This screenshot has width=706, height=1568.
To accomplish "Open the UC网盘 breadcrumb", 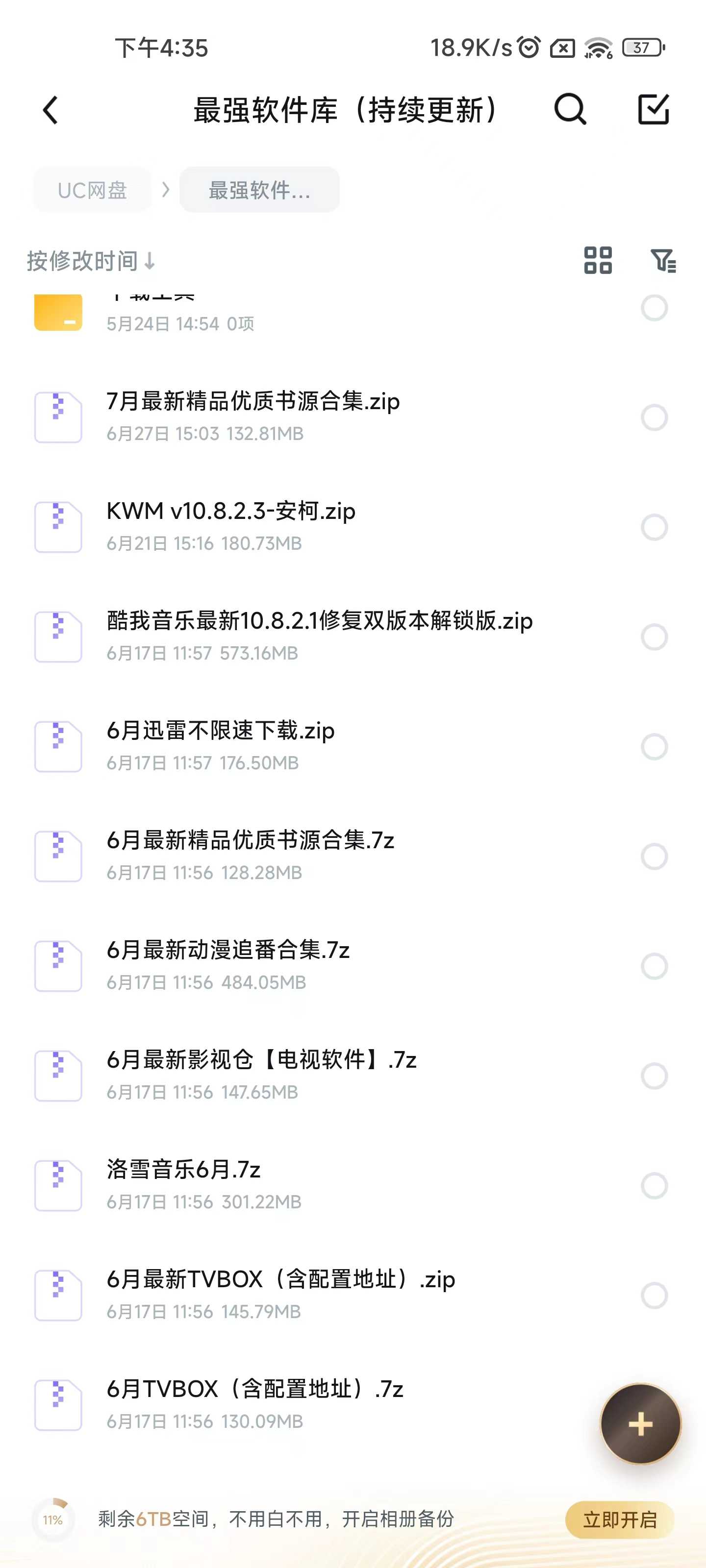I will 92,190.
